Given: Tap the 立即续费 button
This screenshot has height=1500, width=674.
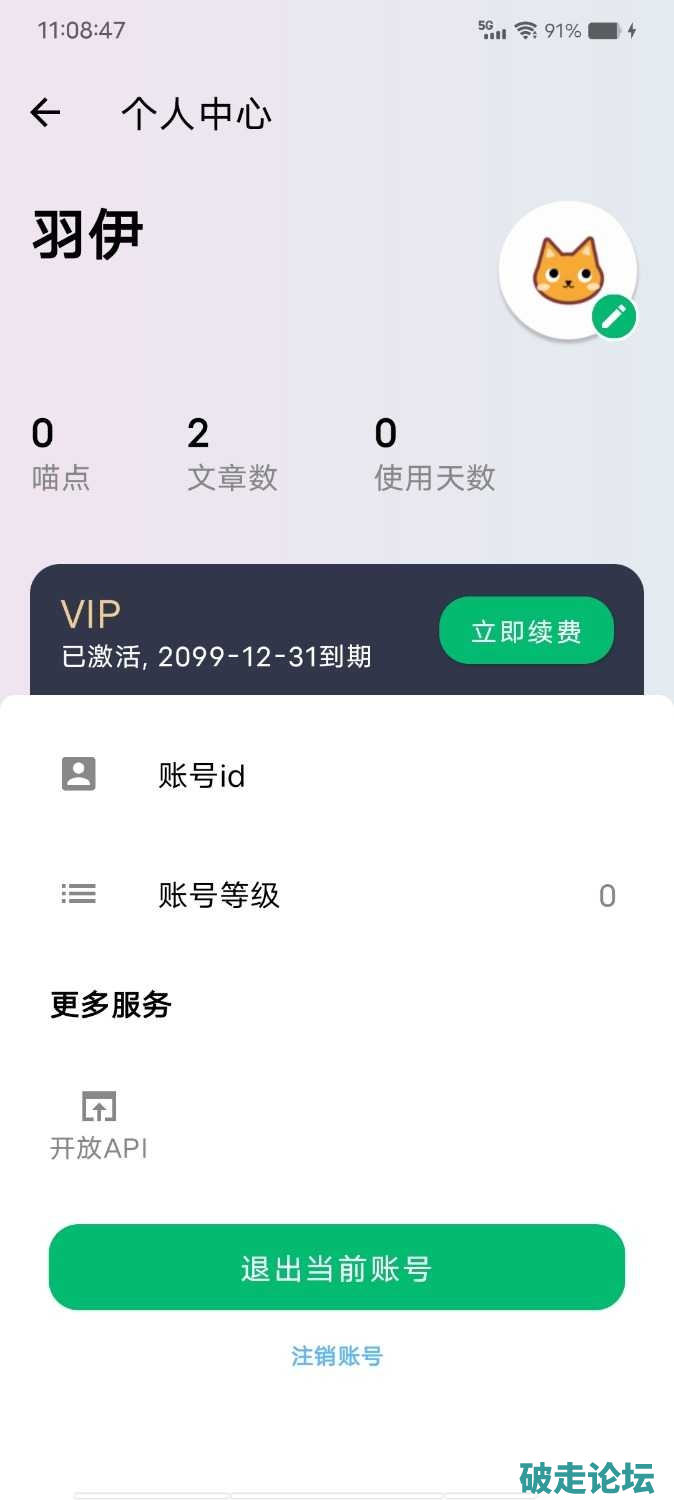Looking at the screenshot, I should pyautogui.click(x=526, y=631).
